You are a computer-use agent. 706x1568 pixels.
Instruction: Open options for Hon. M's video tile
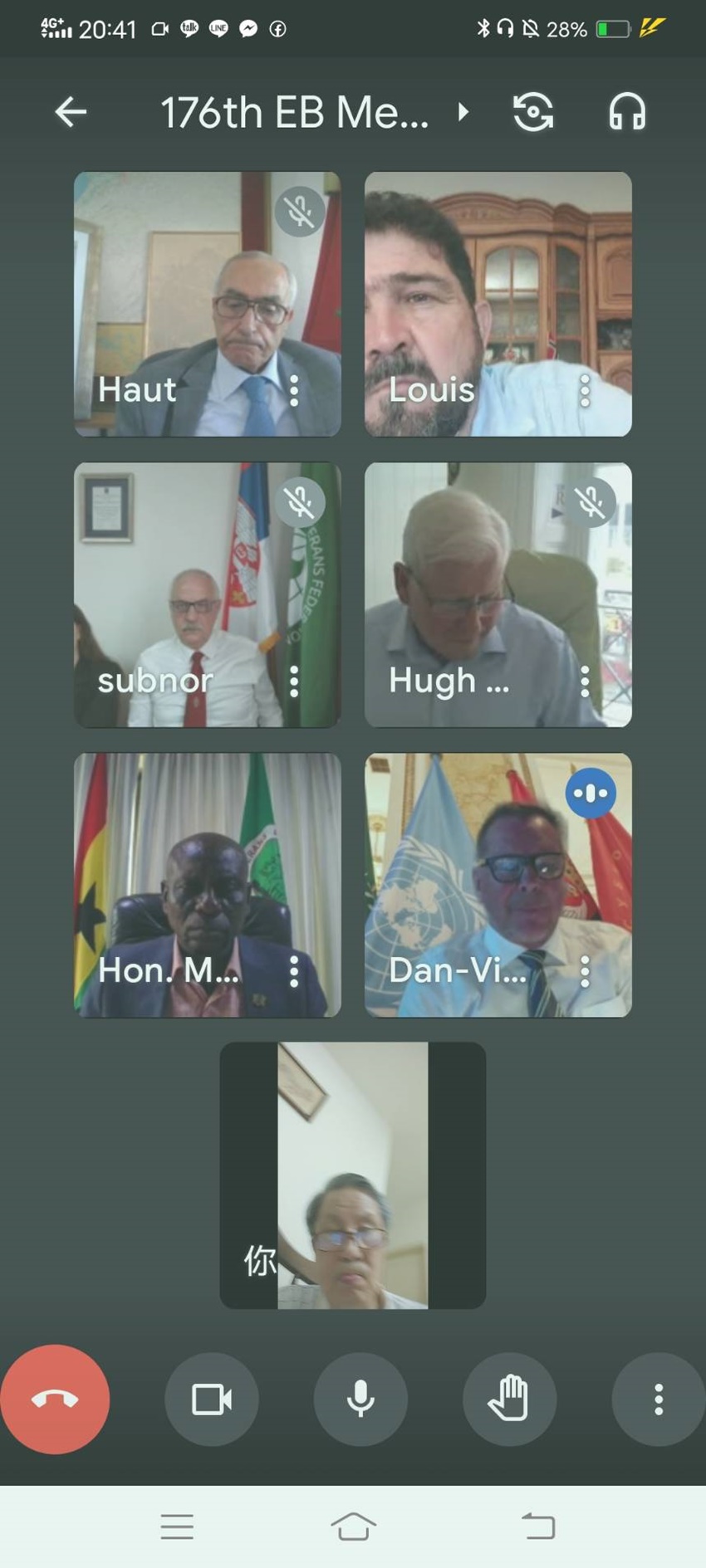click(294, 971)
